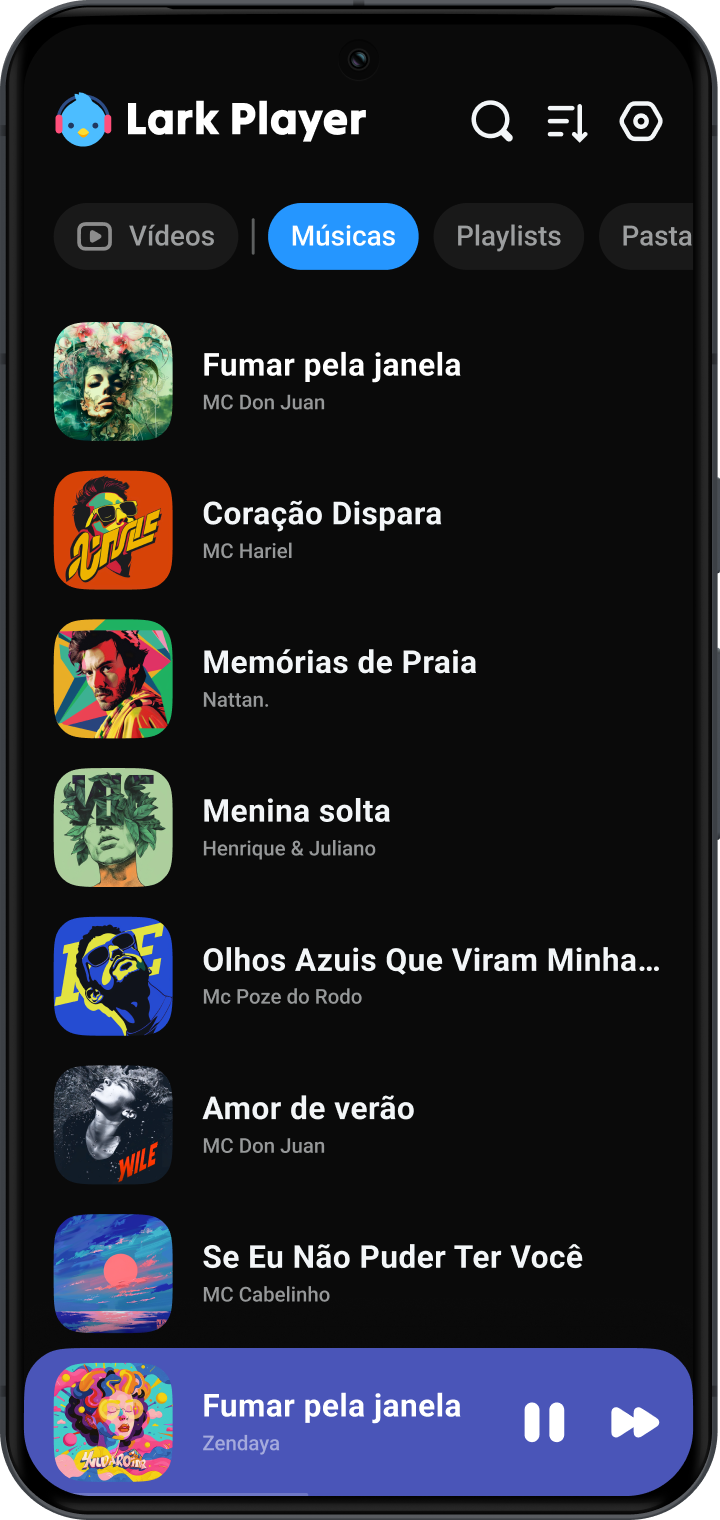
Task: Start Memórias de Praia by Nattan.
Action: click(339, 678)
